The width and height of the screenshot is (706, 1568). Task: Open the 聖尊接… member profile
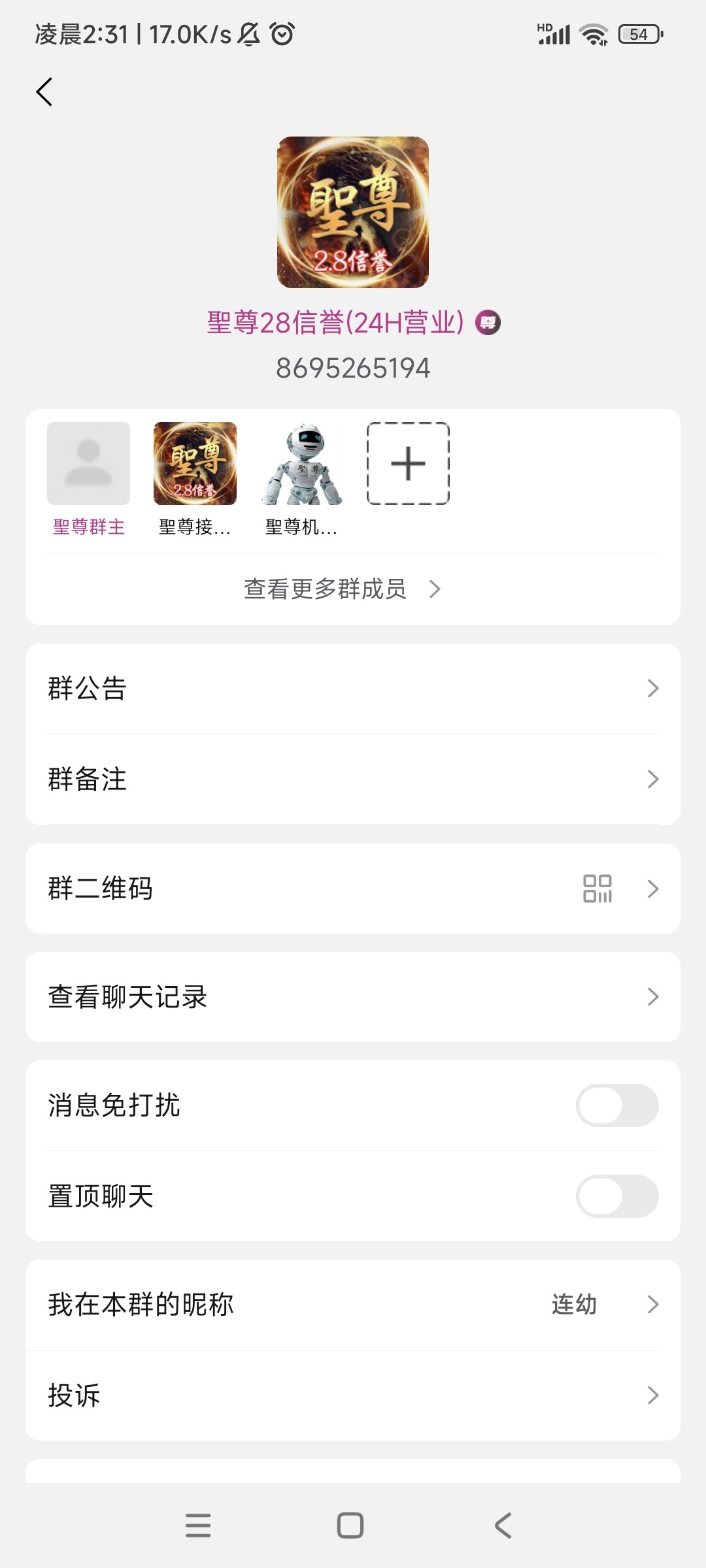[x=195, y=464]
